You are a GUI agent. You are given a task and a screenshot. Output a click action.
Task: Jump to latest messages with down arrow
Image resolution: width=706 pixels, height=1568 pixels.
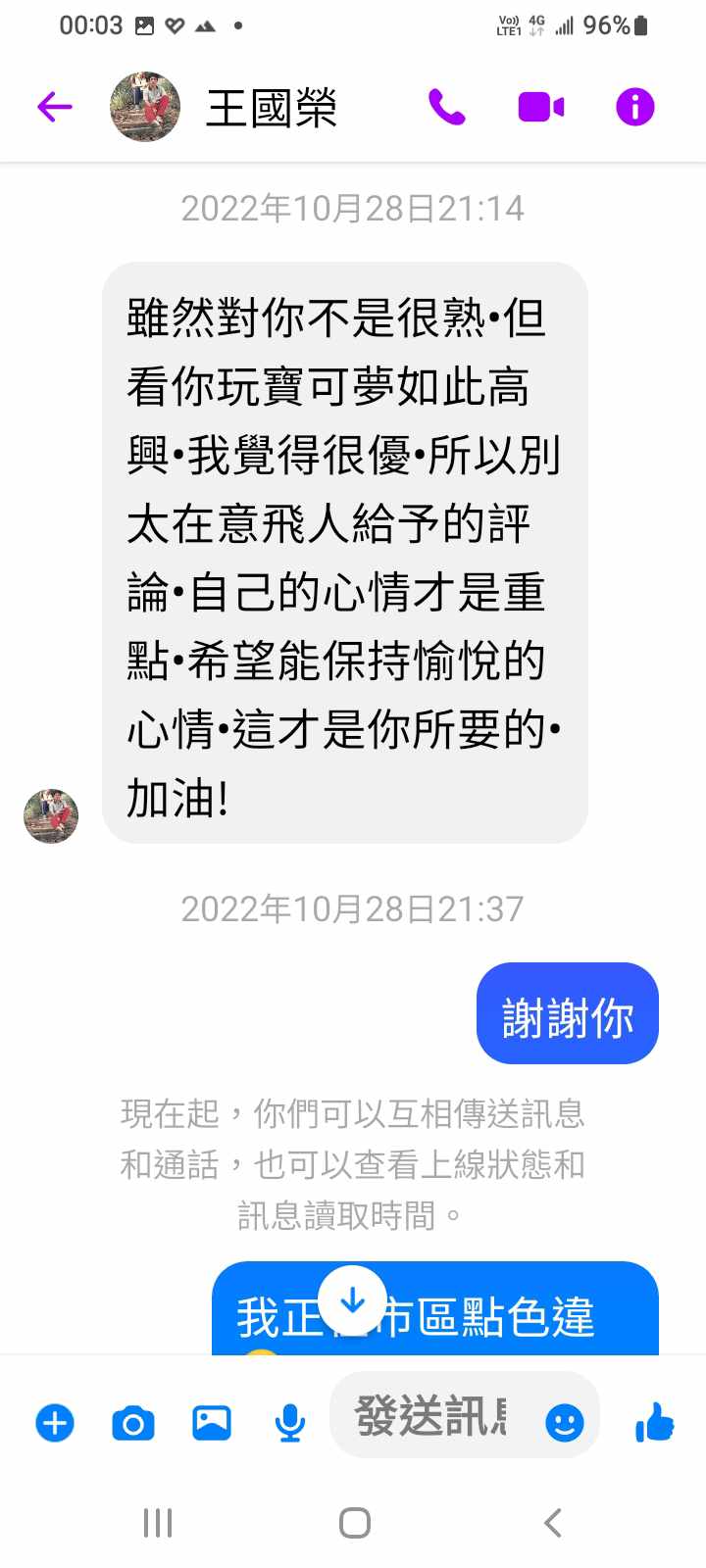point(352,1300)
